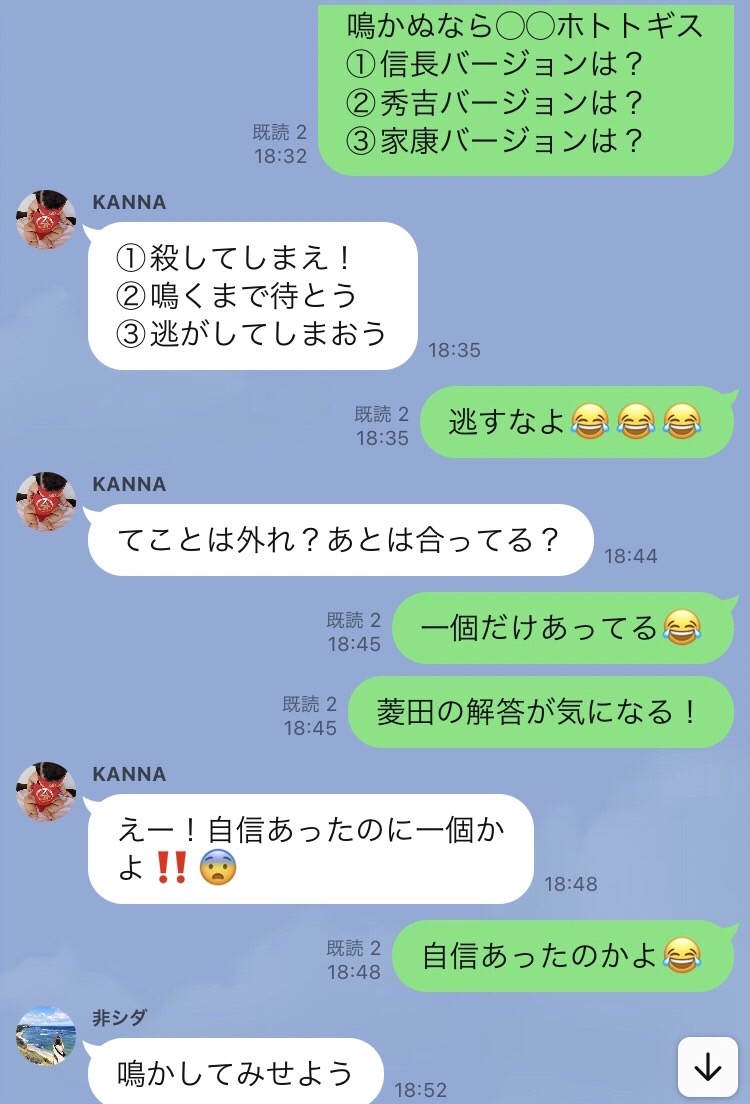The width and height of the screenshot is (750, 1104).
Task: Open KANNA's avatar beside the 殺してしまえ message
Action: point(46,219)
